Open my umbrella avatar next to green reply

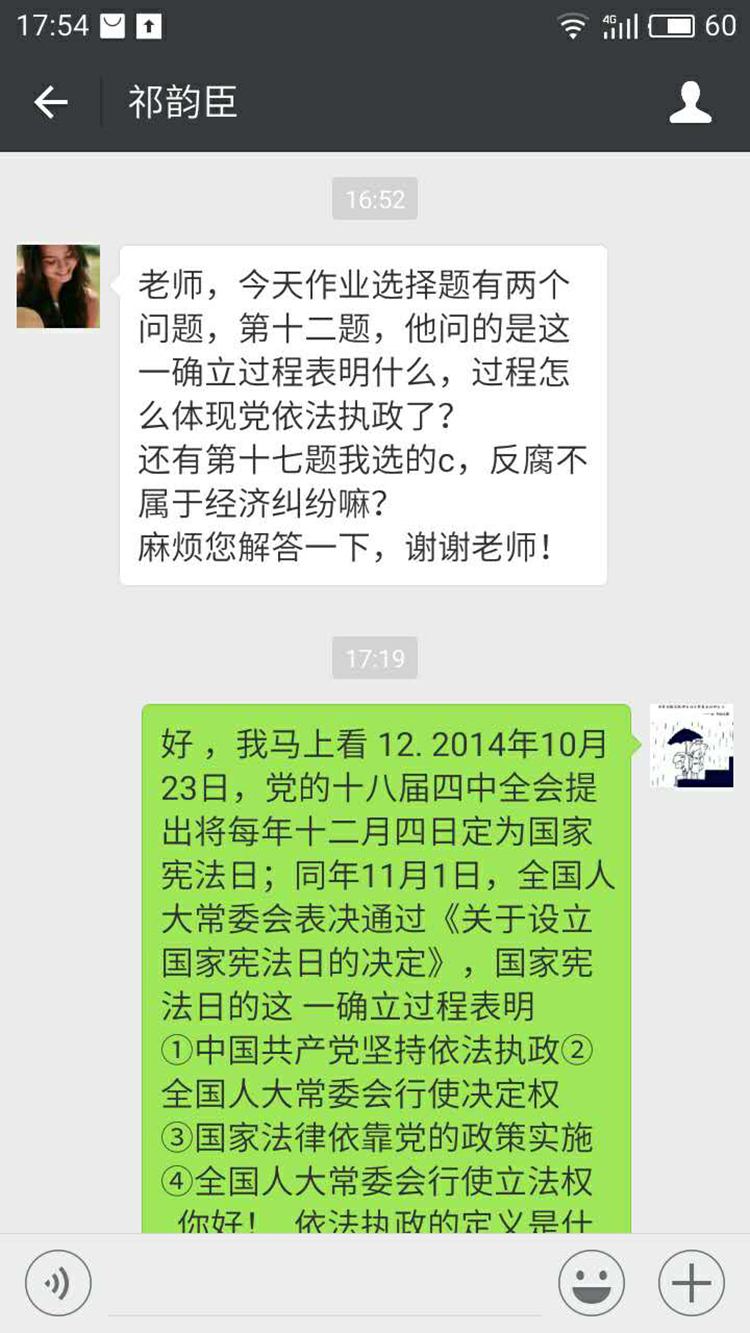point(691,746)
